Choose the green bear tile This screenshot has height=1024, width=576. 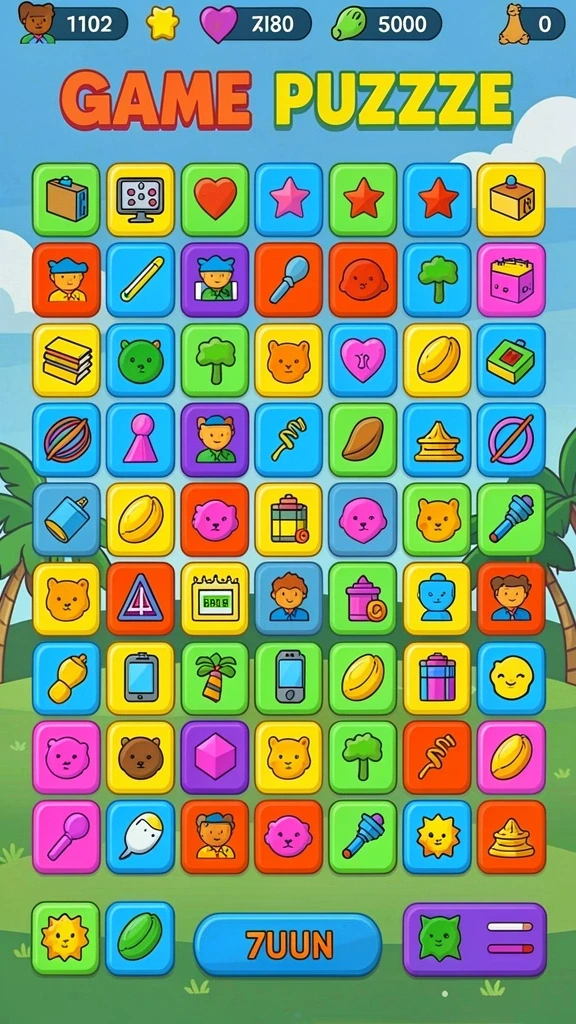pyautogui.click(x=140, y=360)
